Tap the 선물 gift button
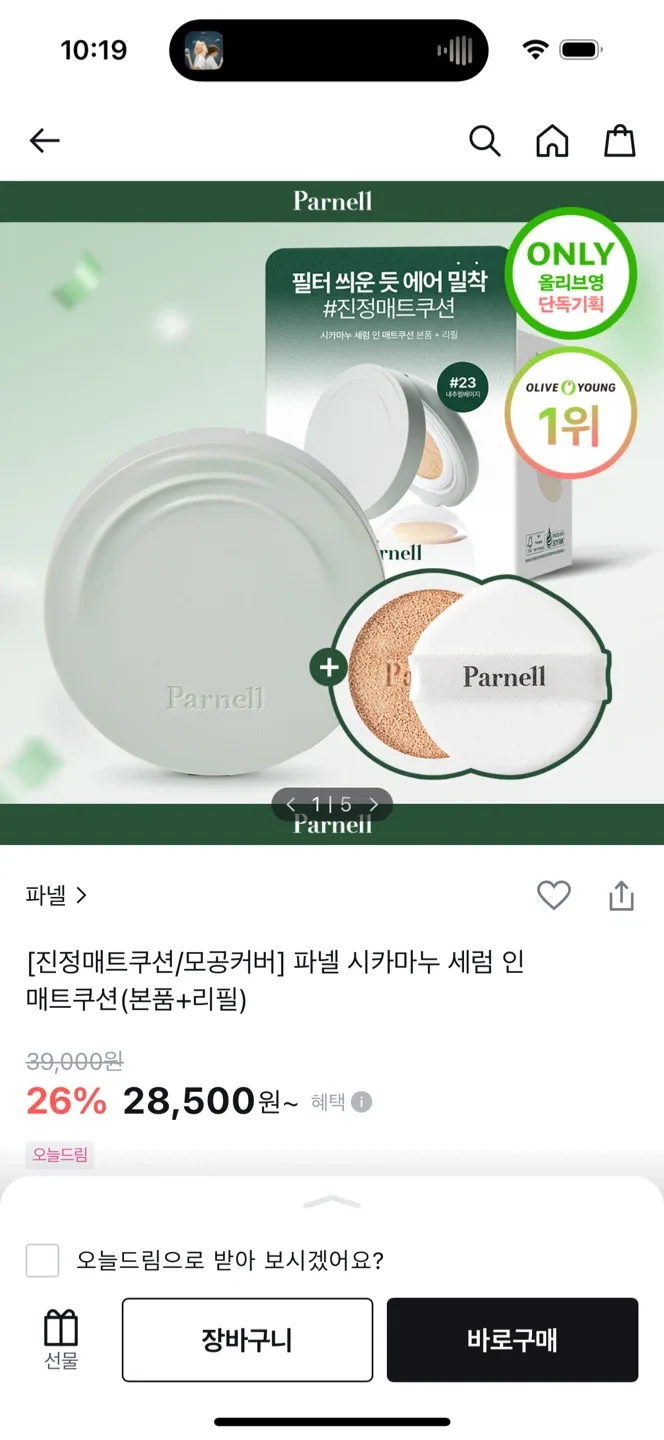 (x=61, y=1340)
